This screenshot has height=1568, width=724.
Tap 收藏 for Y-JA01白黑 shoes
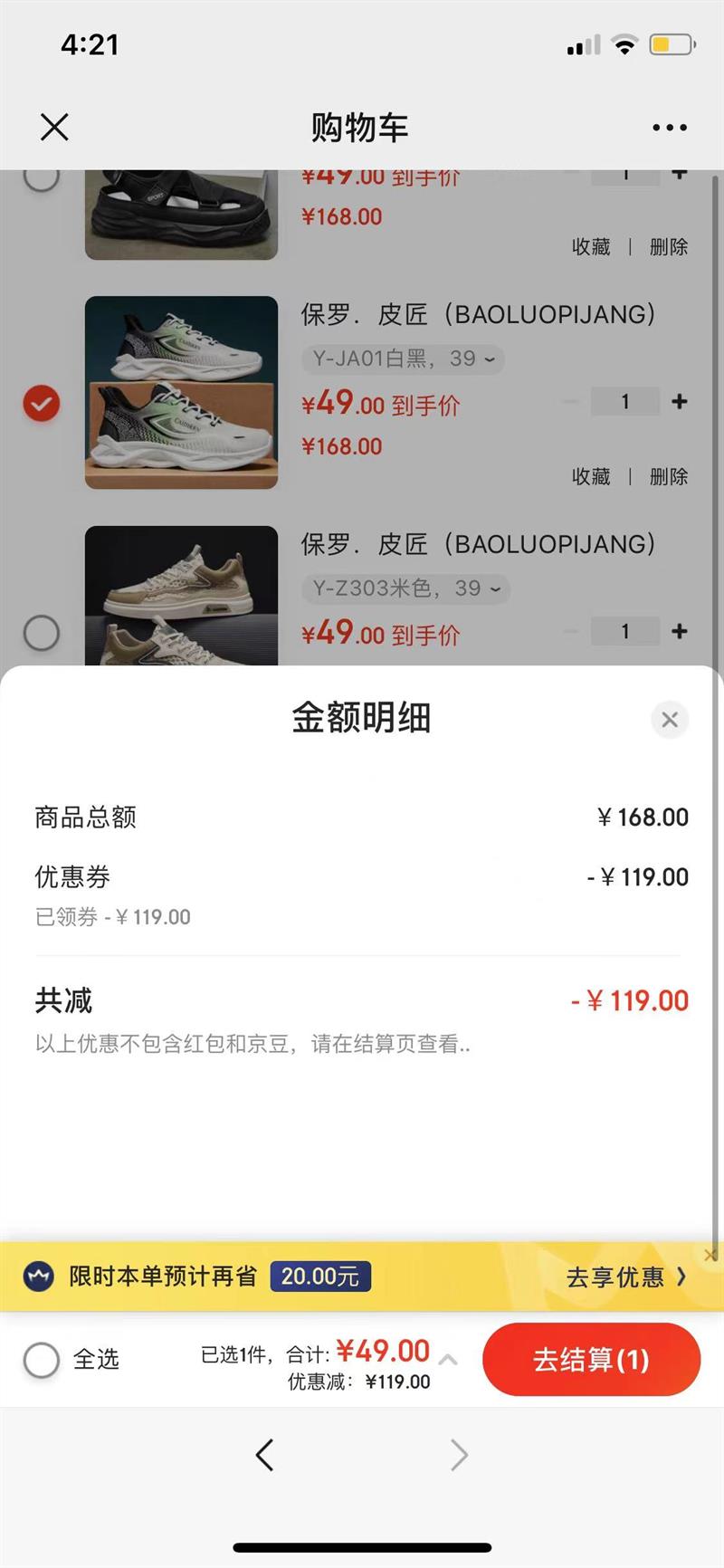tap(591, 476)
